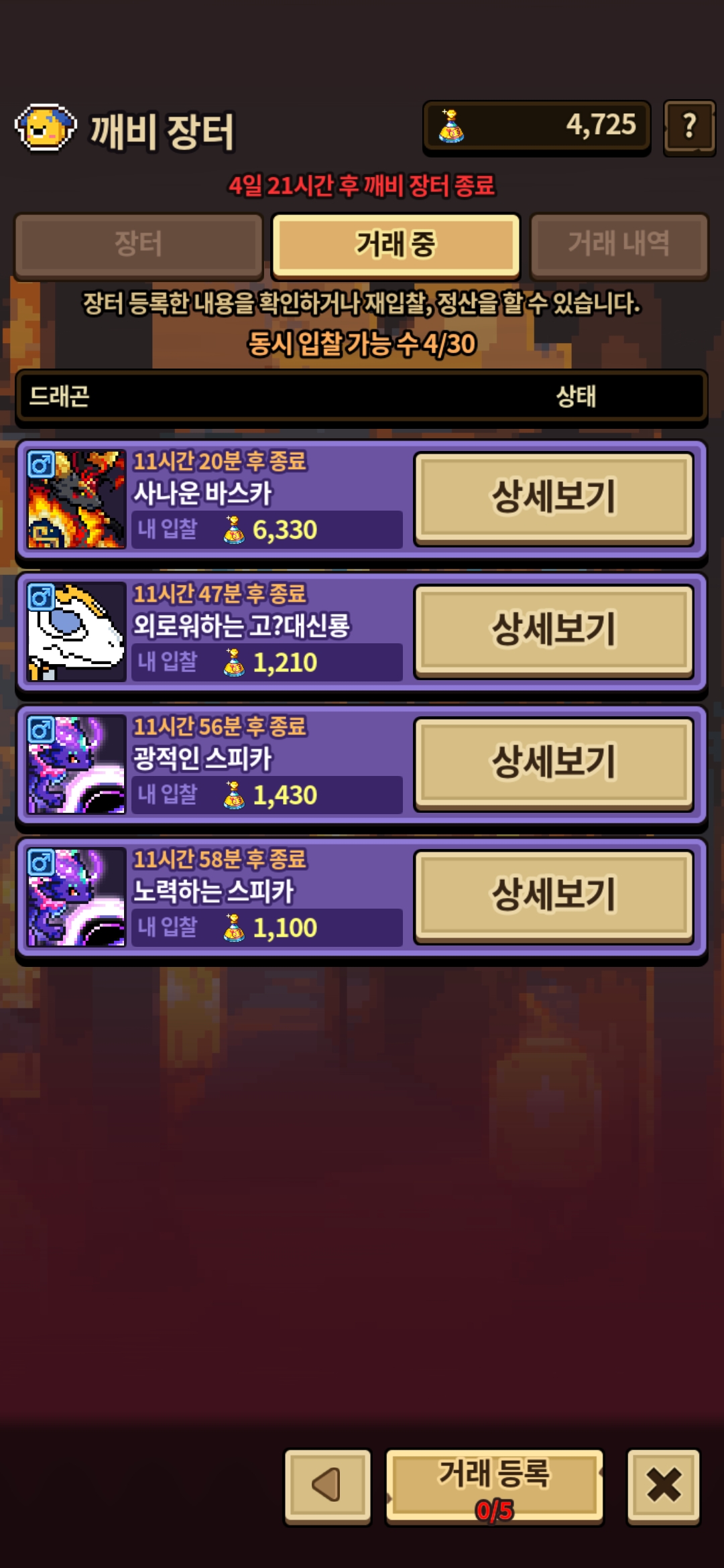724x1568 pixels.
Task: Switch to the 거래 내역 tab
Action: 619,245
